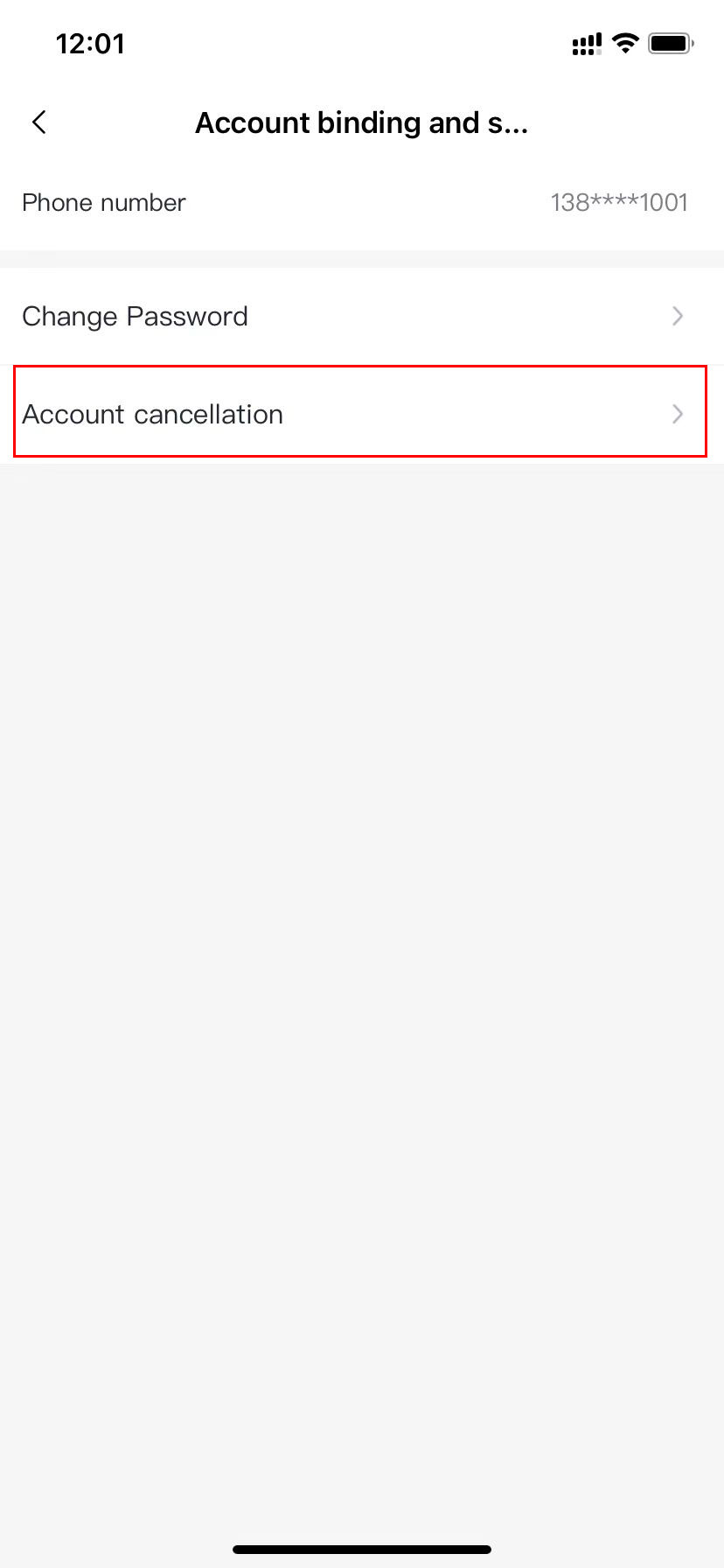The height and width of the screenshot is (1568, 724).
Task: Go back using the top-left arrow
Action: [39, 122]
